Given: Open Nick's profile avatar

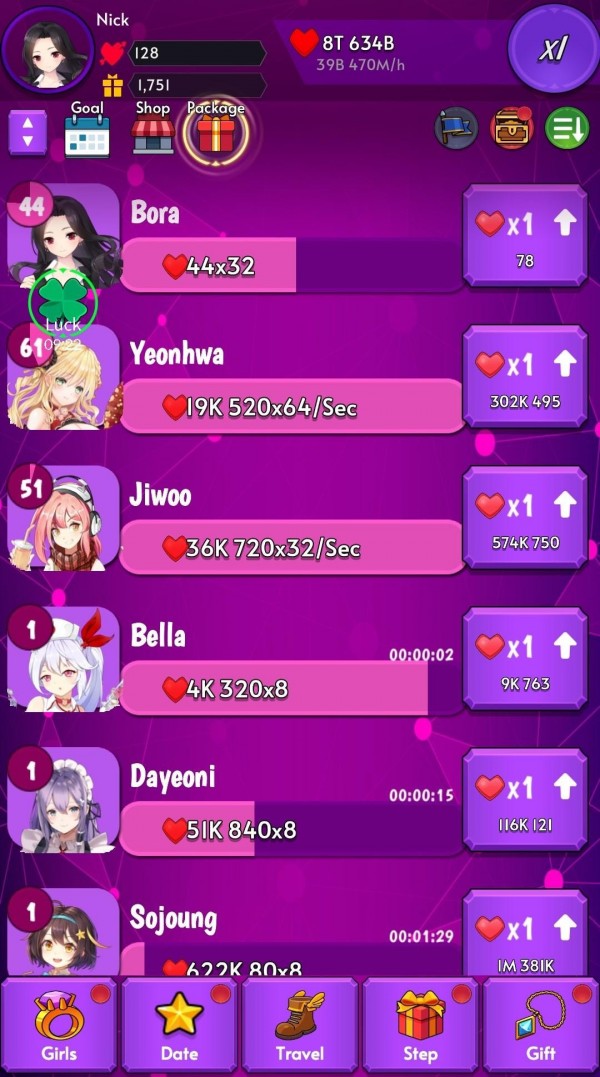Looking at the screenshot, I should pos(46,50).
